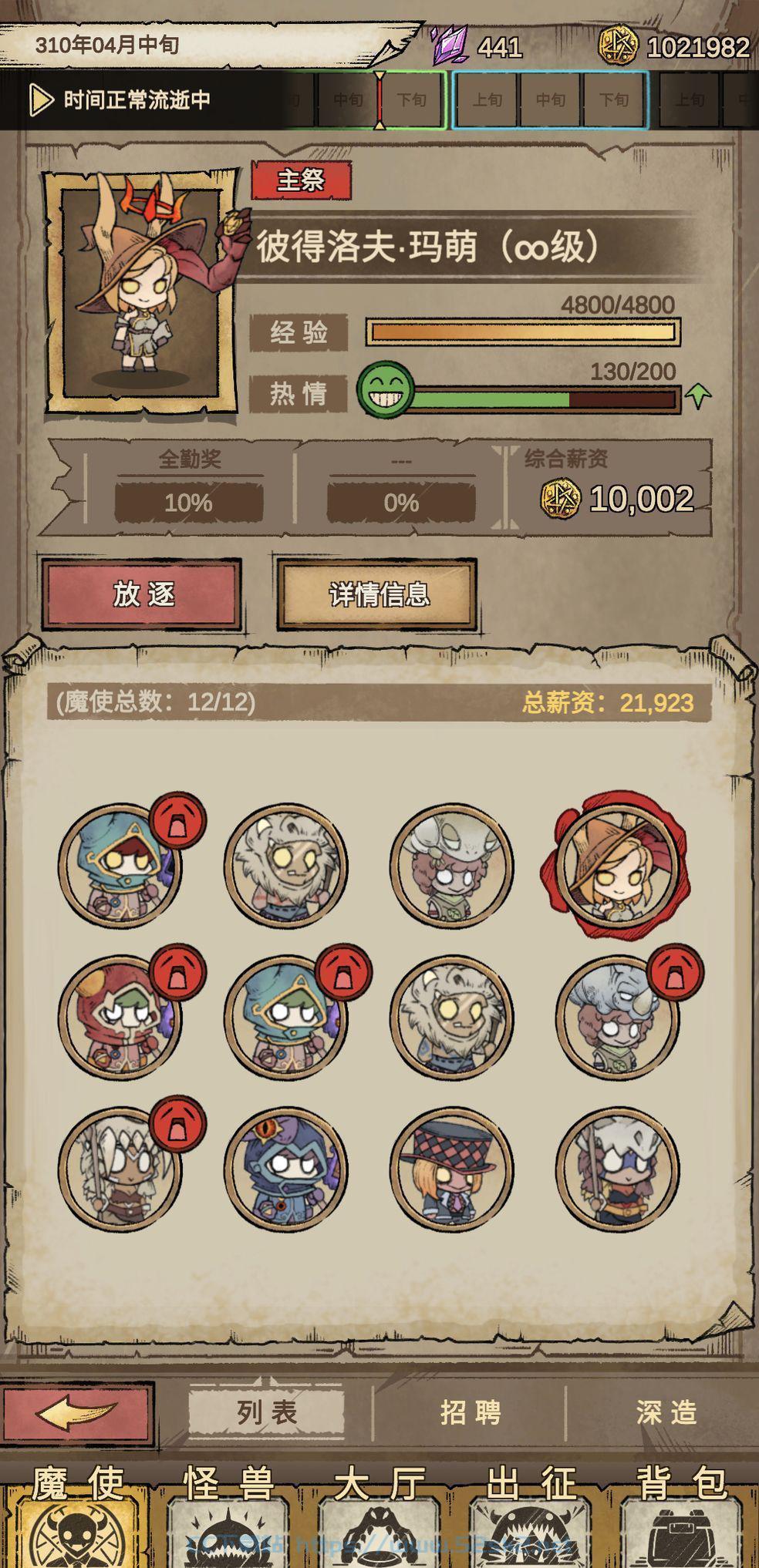Select the rhino-headed character portrait
759x1568 pixels.
tap(618, 1018)
